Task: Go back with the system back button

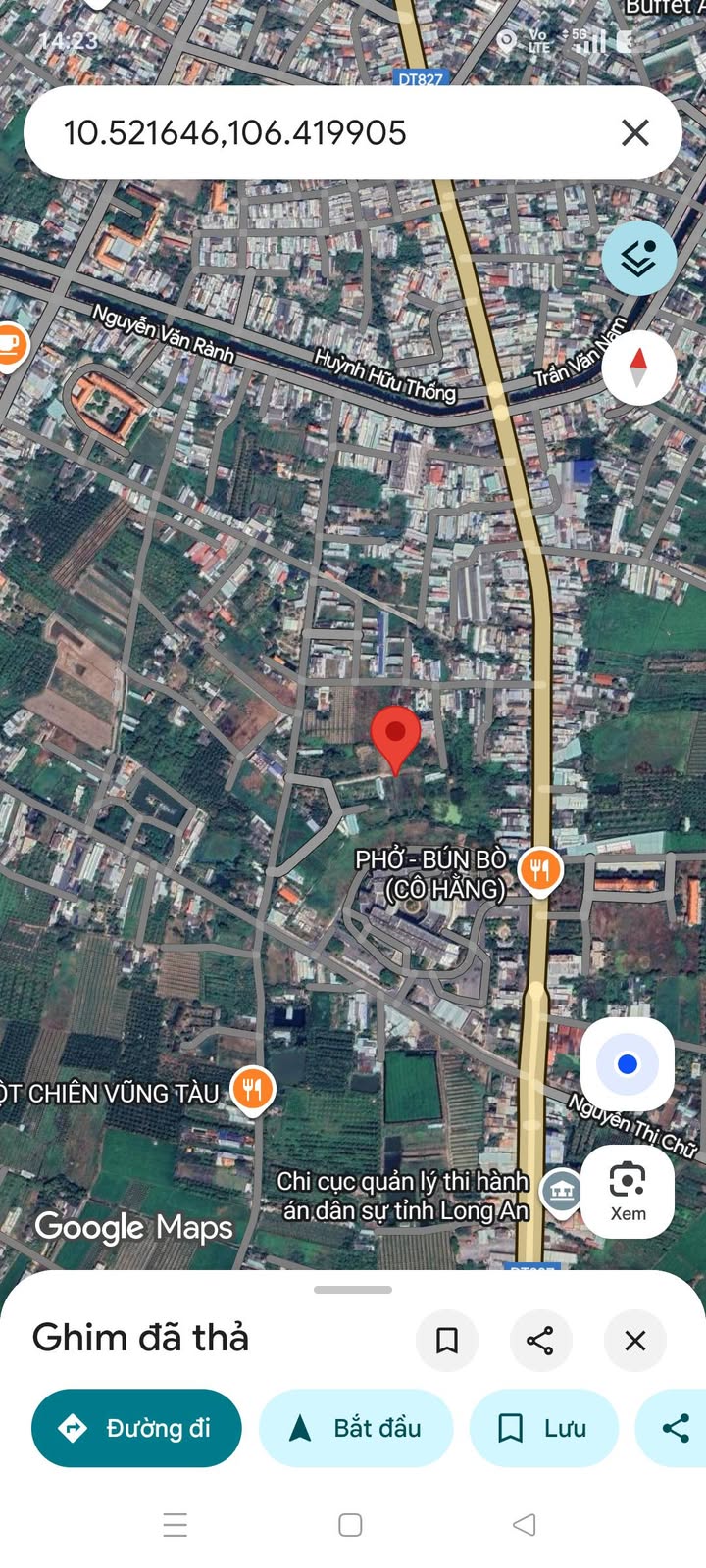Action: tap(525, 1525)
